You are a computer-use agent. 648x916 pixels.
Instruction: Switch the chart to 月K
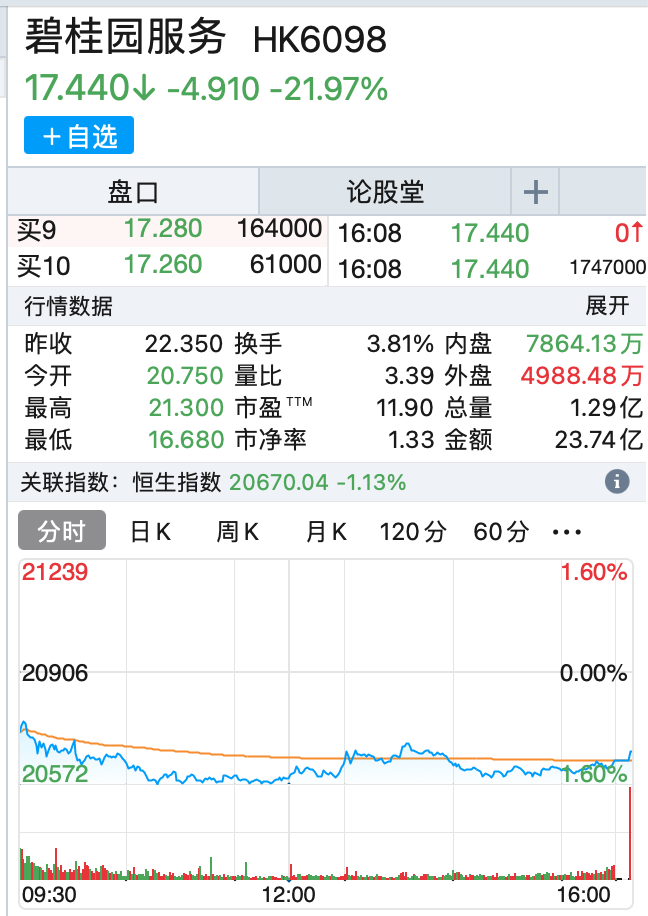[x=326, y=532]
